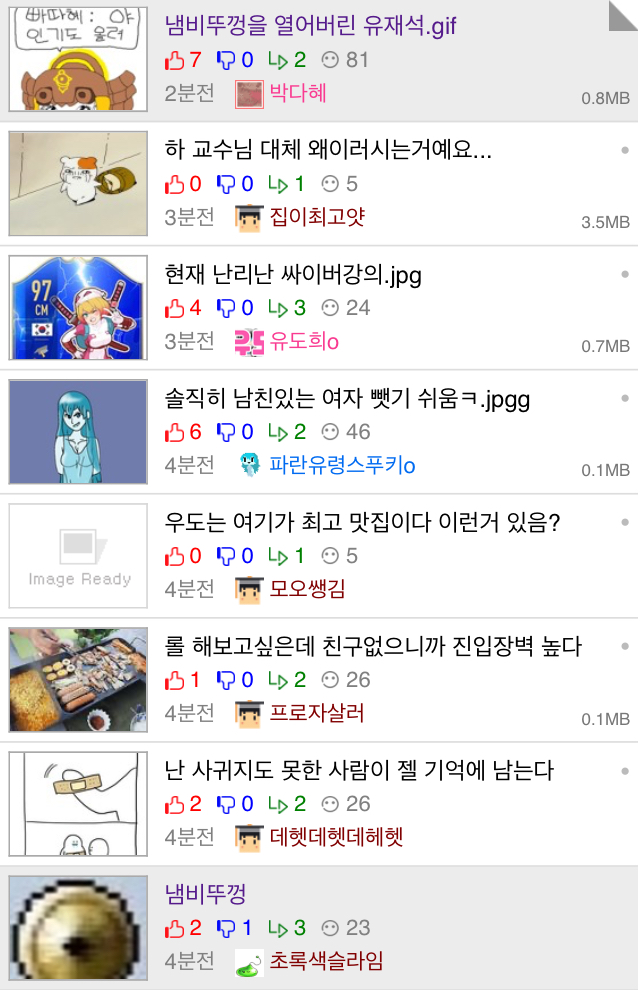View author profile 데헷데헷데헤헷

(x=336, y=837)
